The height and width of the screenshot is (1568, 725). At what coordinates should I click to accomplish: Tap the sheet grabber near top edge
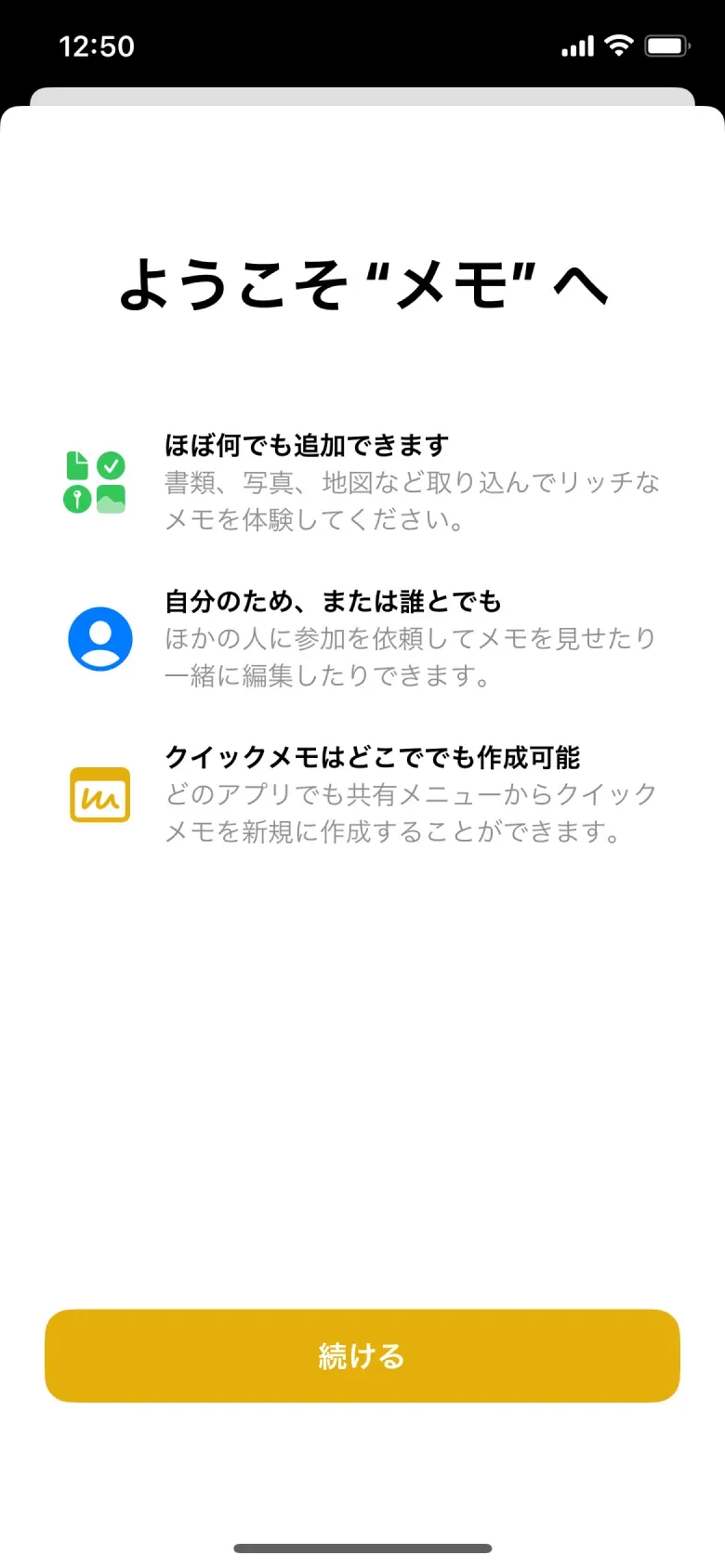pyautogui.click(x=362, y=93)
